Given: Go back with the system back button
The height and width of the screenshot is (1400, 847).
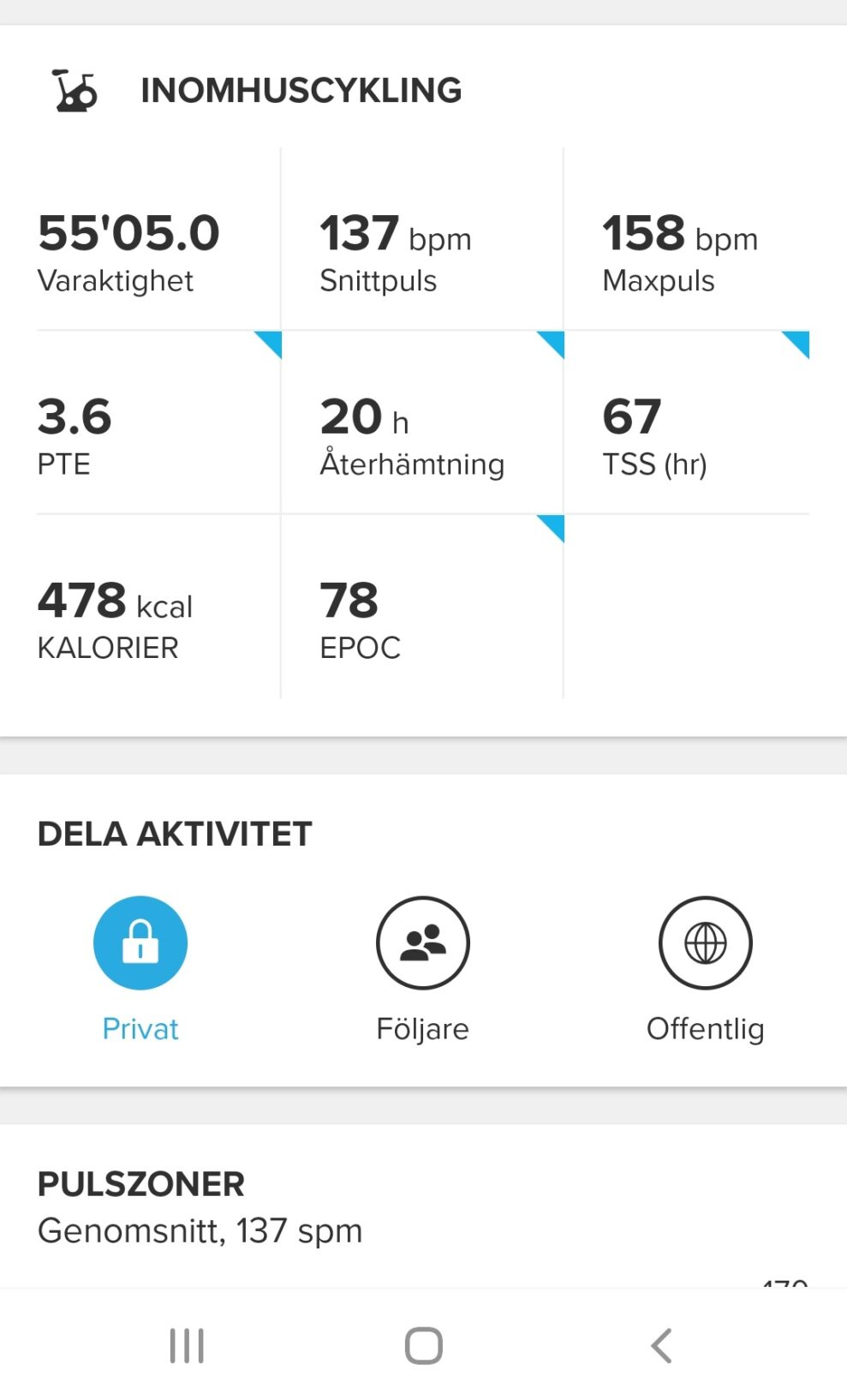Looking at the screenshot, I should point(661,1345).
